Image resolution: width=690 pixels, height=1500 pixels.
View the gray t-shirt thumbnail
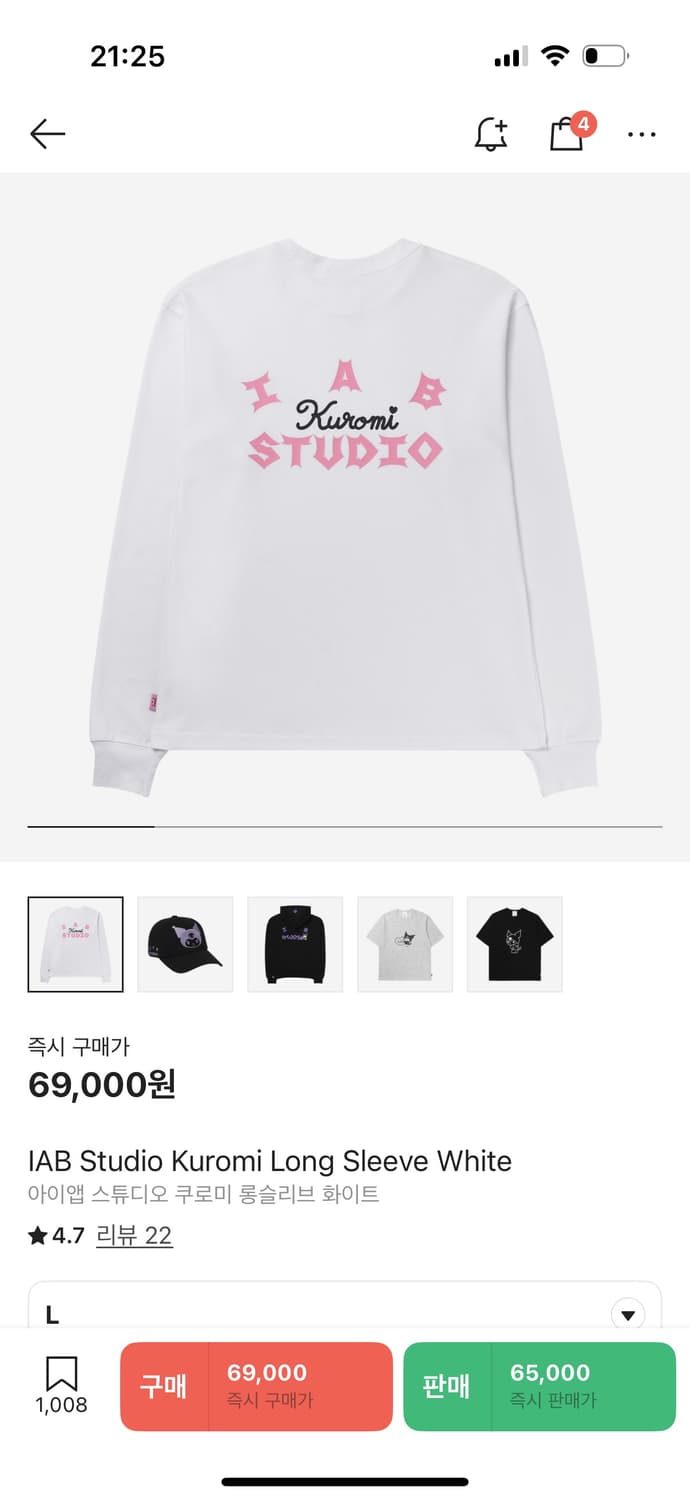point(405,944)
